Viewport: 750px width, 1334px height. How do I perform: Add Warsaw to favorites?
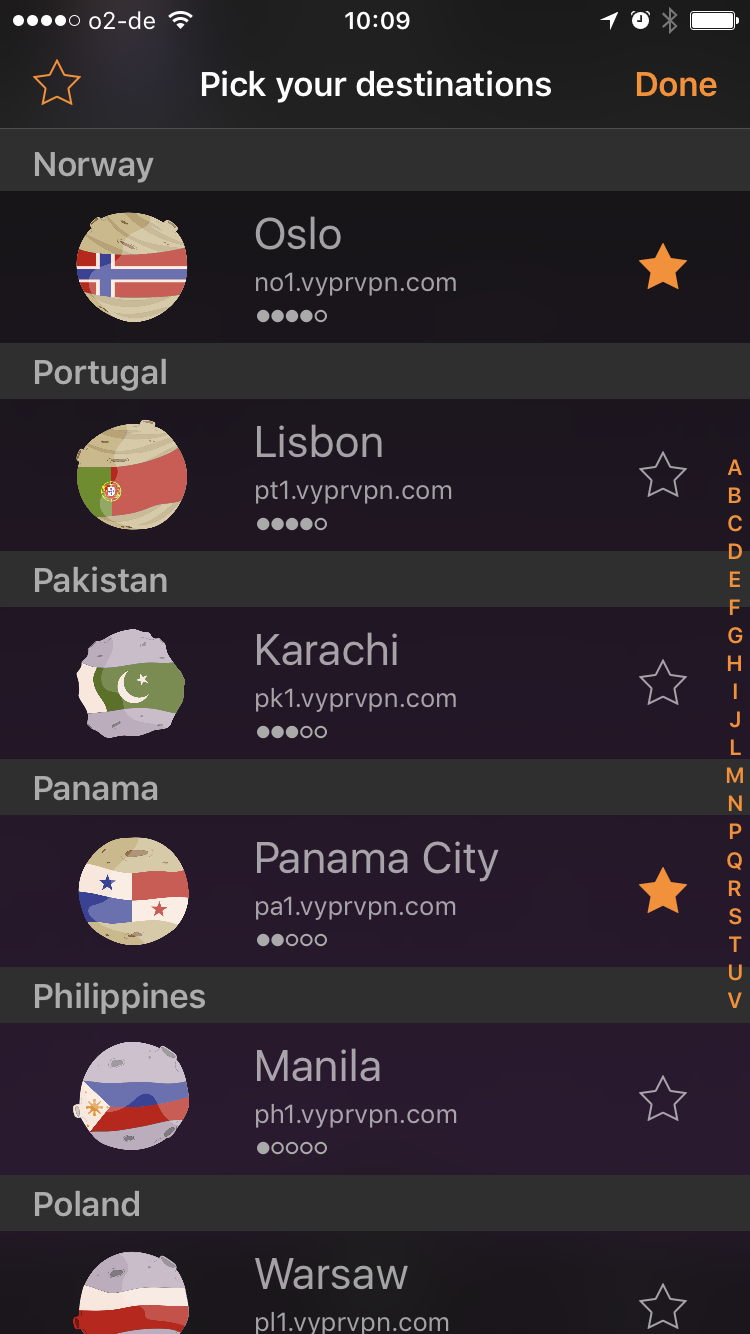coord(662,1306)
